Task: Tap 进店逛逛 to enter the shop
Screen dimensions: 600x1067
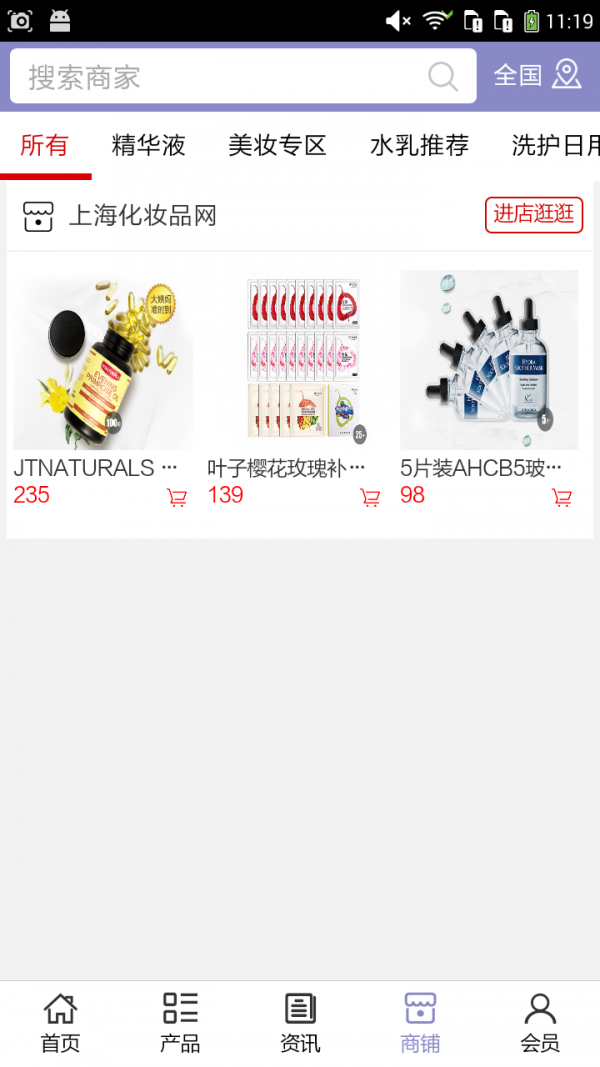Action: coord(534,214)
